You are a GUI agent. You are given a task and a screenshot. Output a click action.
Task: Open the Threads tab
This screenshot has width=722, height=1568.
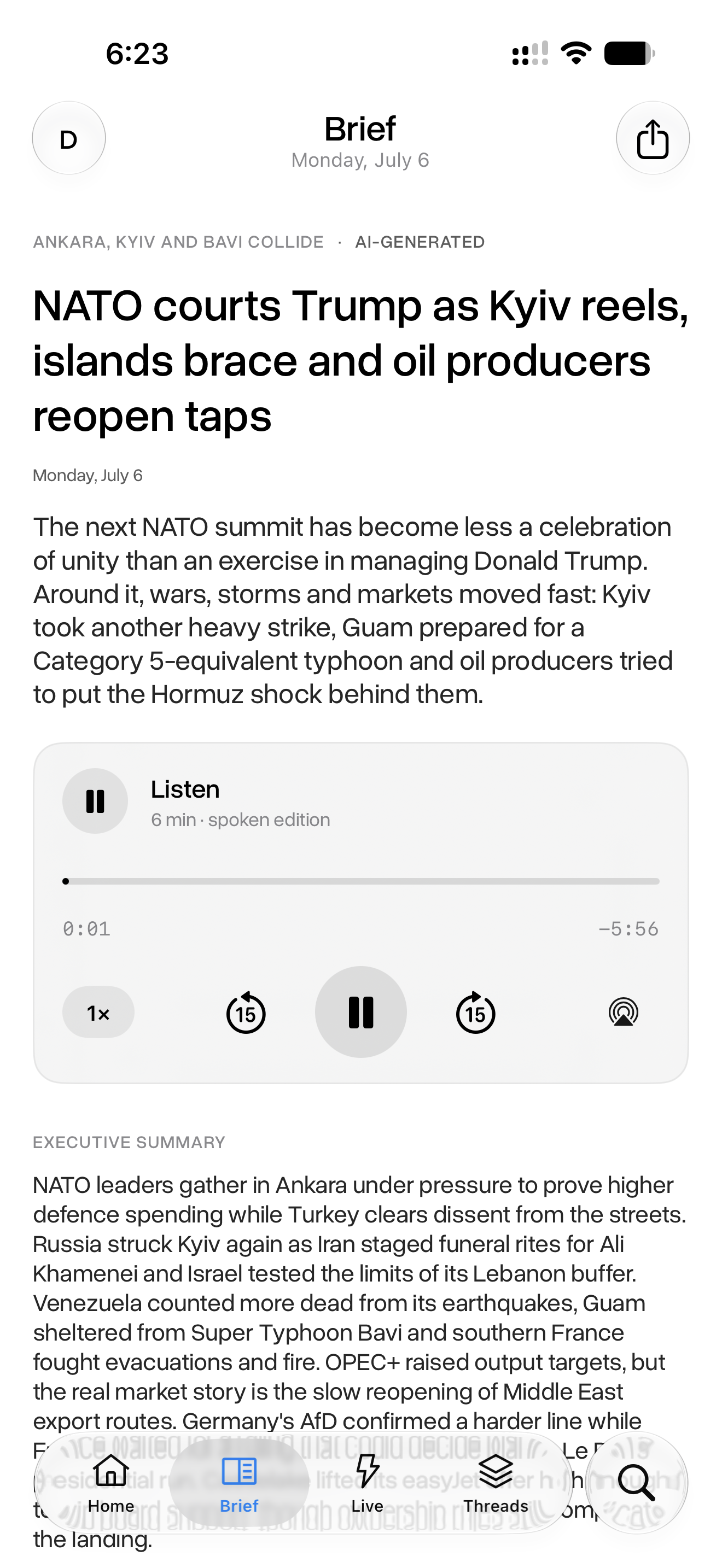pos(496,1484)
